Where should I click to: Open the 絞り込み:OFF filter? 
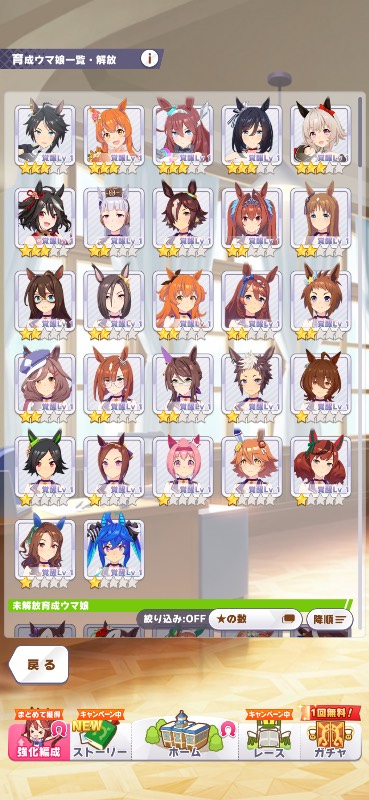175,619
